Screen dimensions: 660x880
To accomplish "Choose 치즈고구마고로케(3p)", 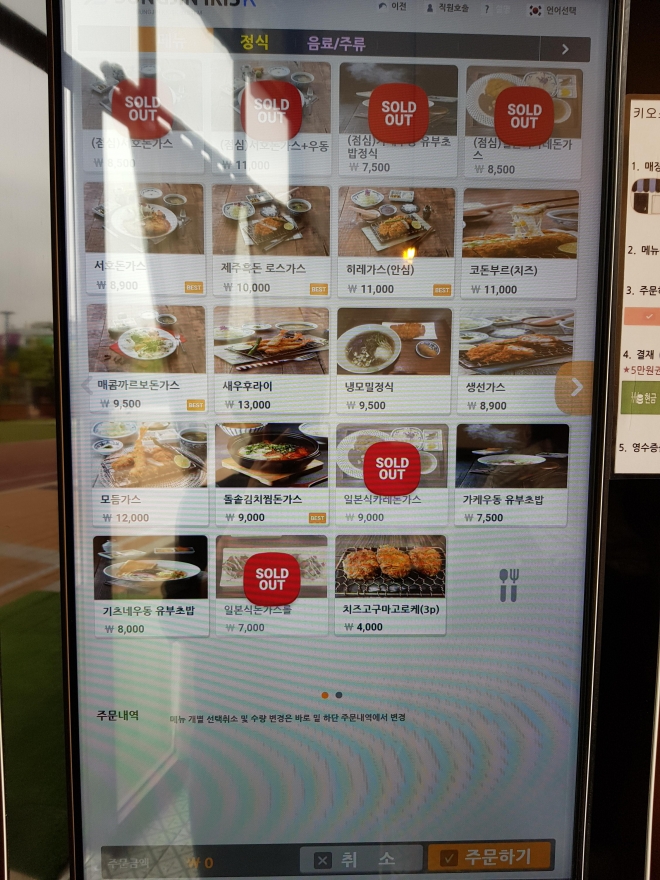I will tap(390, 585).
